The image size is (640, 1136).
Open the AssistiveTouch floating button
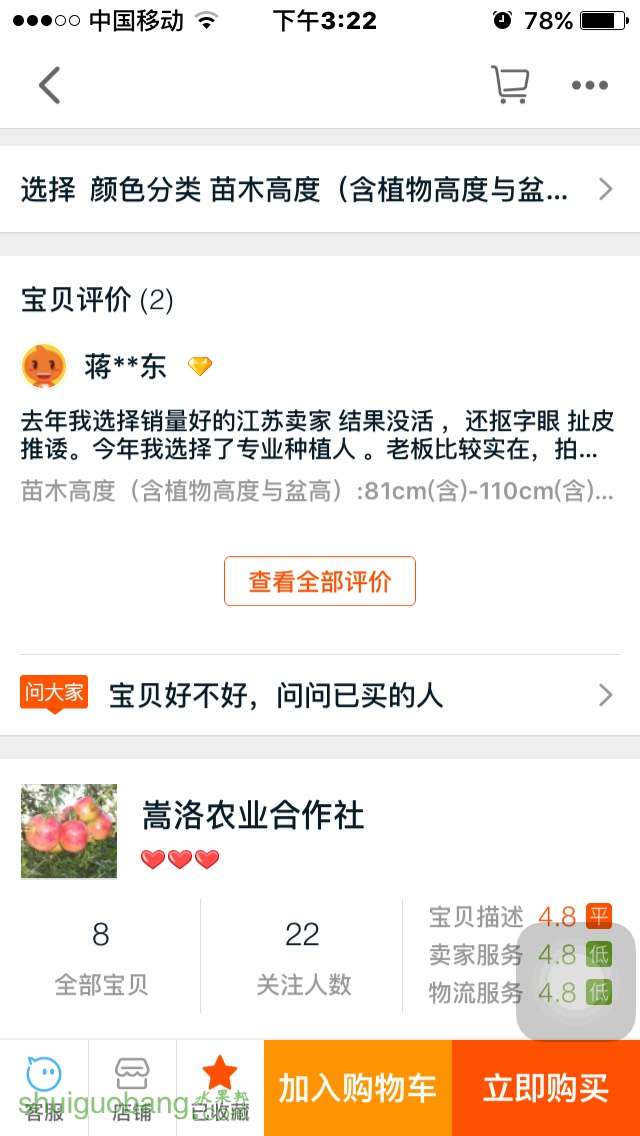click(576, 982)
